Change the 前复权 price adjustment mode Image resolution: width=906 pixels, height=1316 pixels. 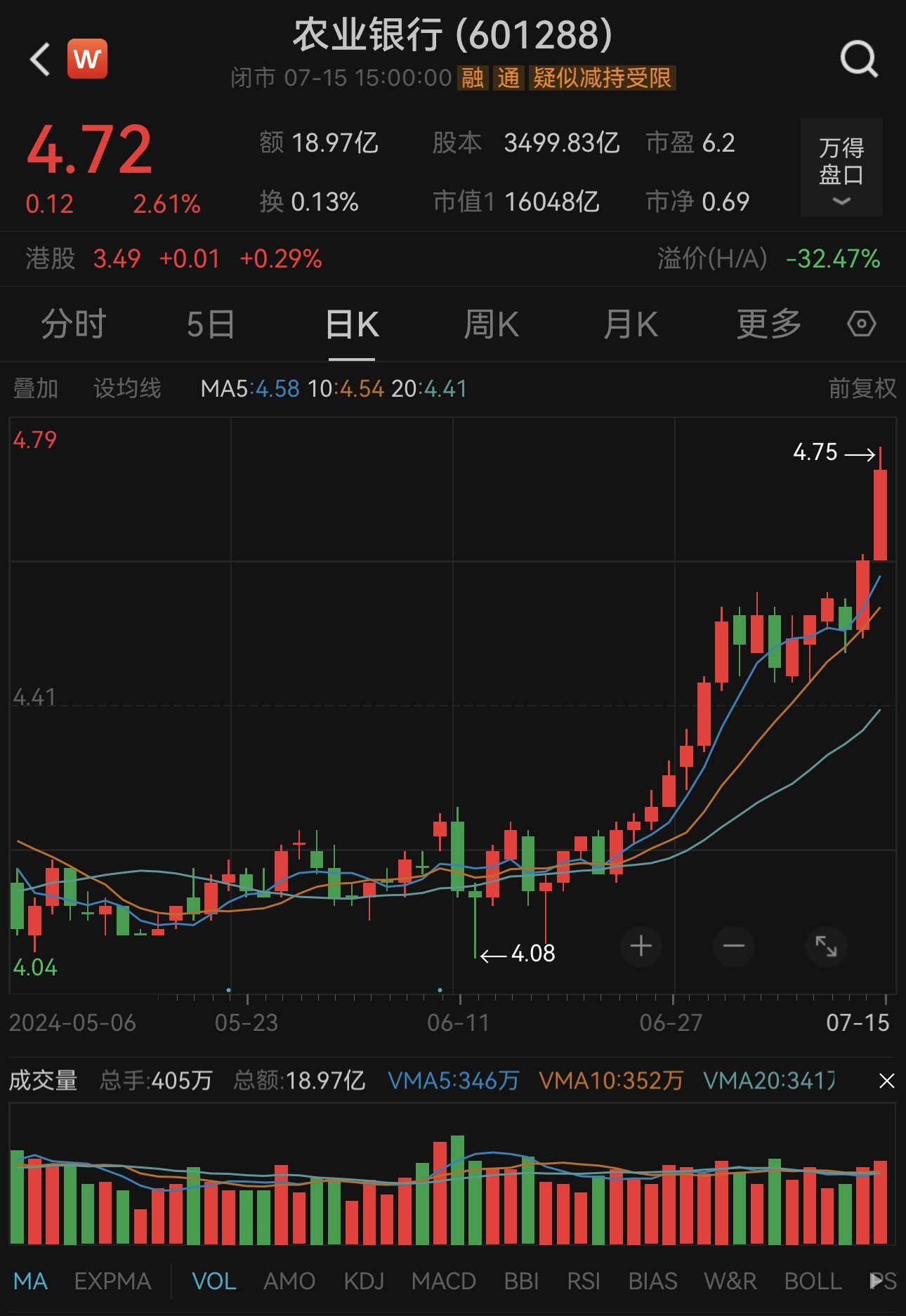pos(862,388)
